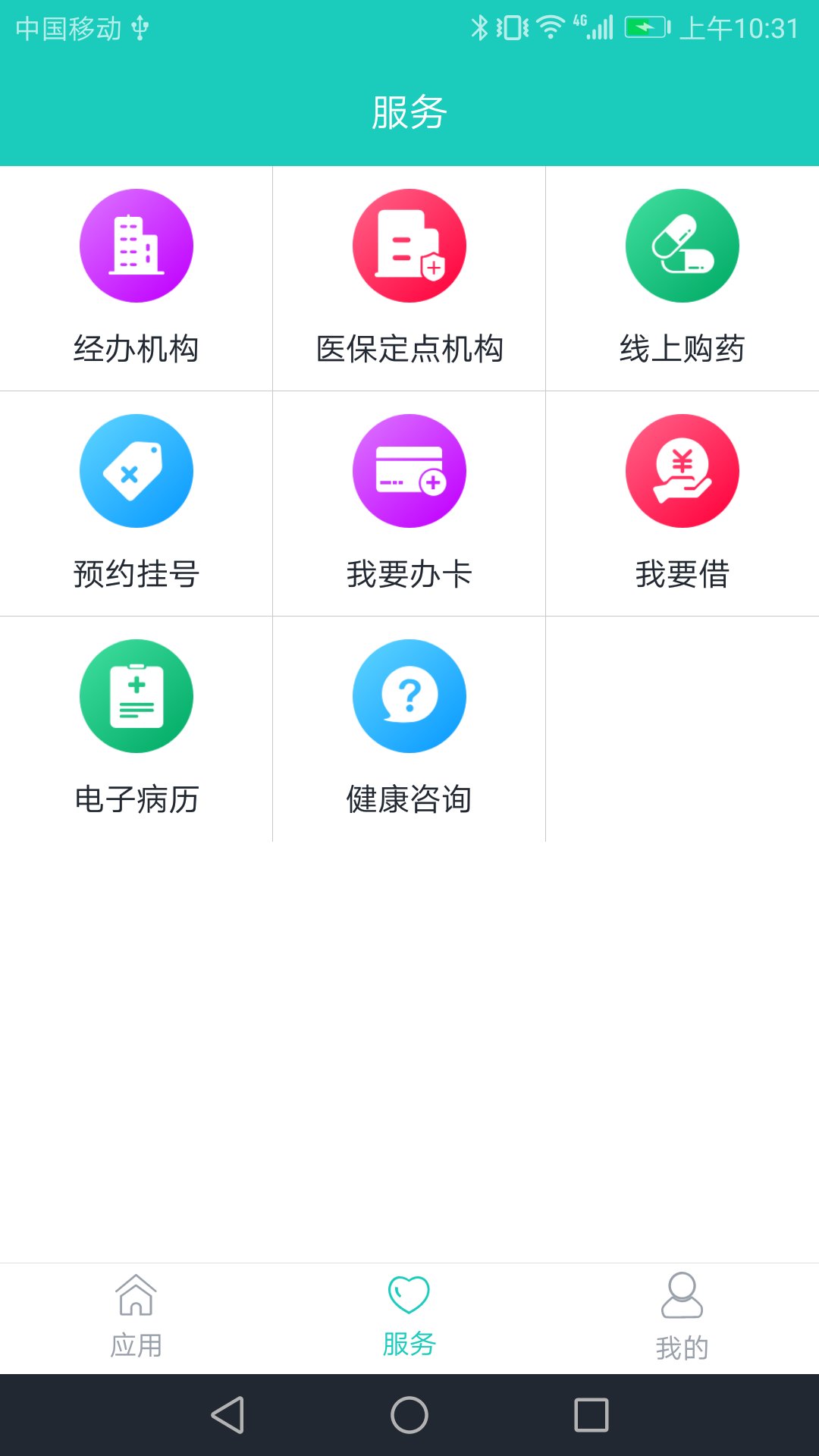Open the 经办机构 building icon
819x1456 pixels.
pyautogui.click(x=136, y=245)
